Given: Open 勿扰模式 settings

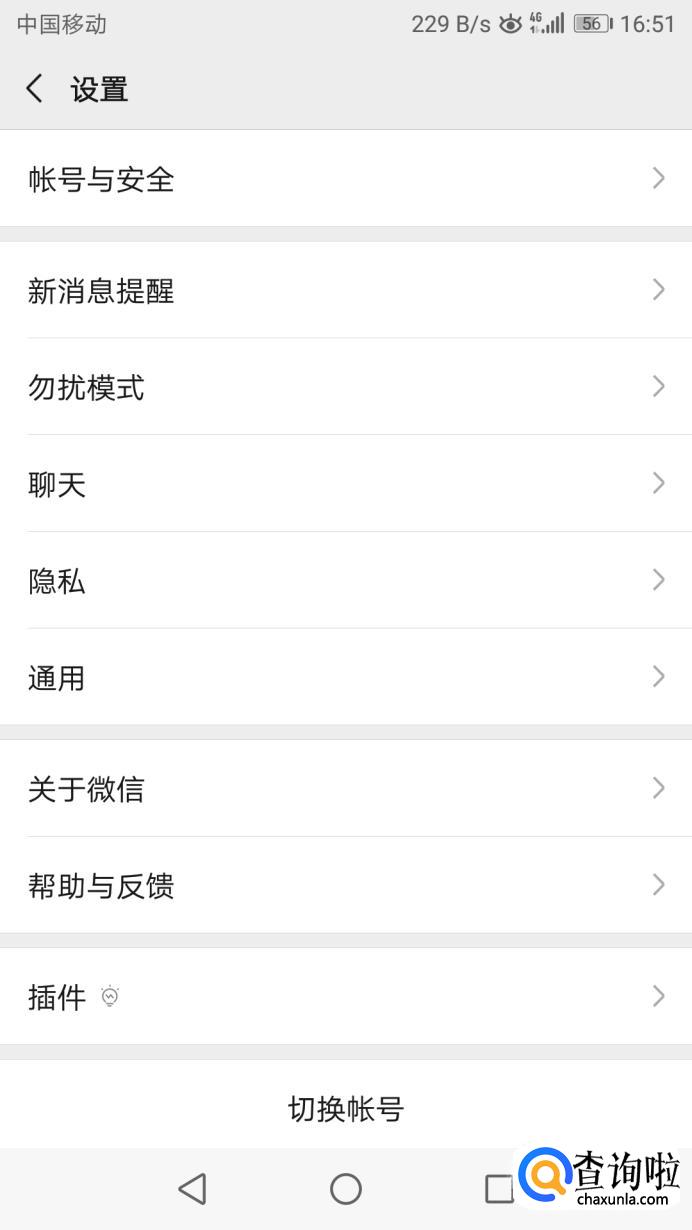Looking at the screenshot, I should 345,387.
